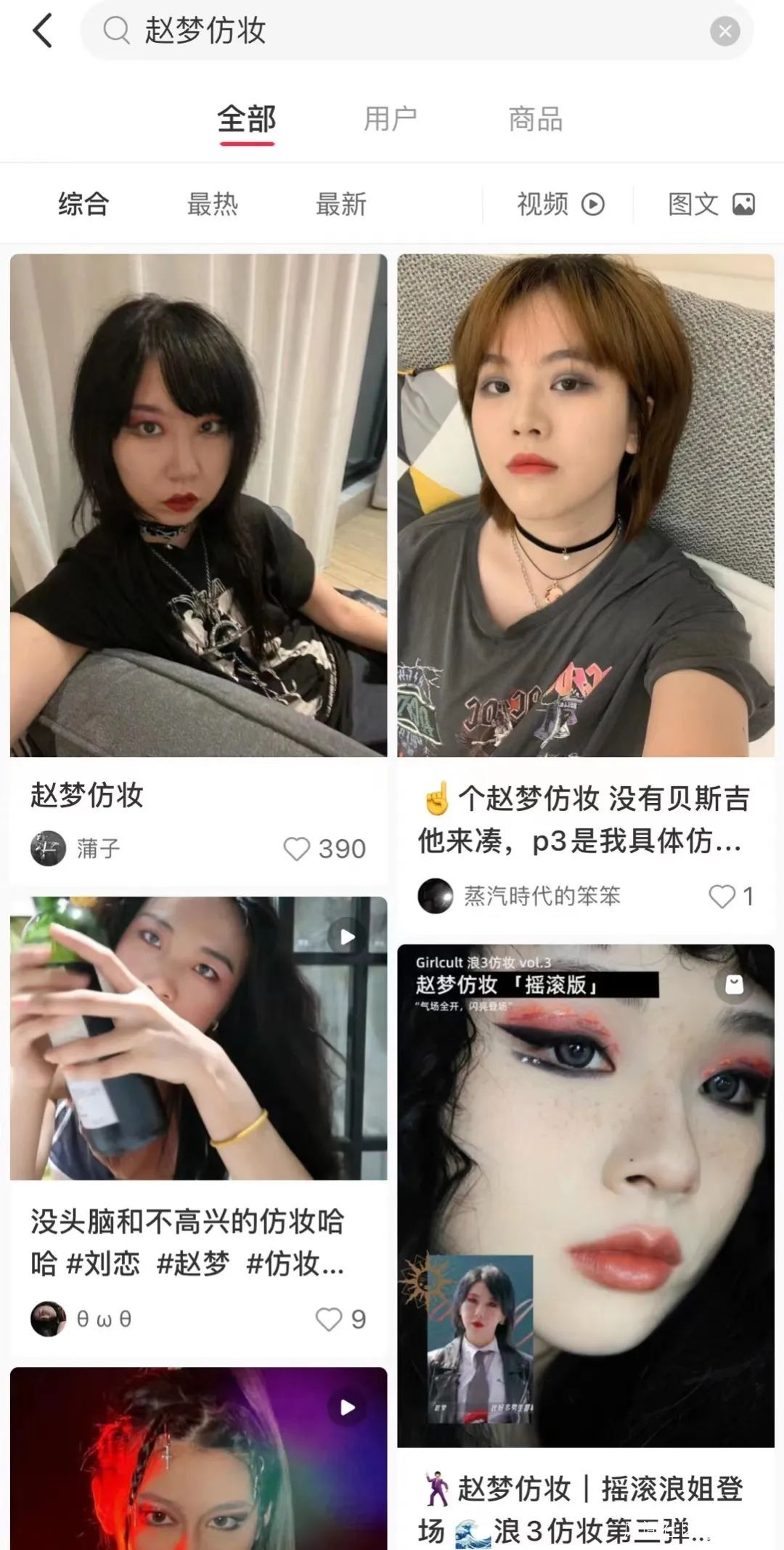
Task: Filter results to 视频 only
Action: pyautogui.click(x=560, y=204)
